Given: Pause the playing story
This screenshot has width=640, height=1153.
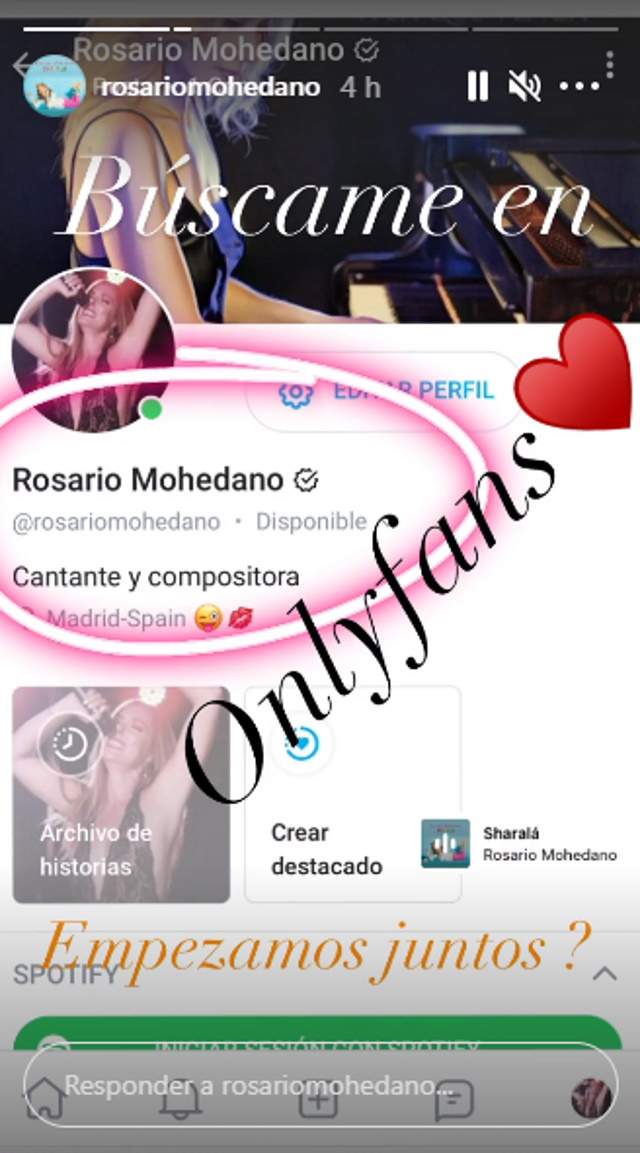Looking at the screenshot, I should click(478, 87).
